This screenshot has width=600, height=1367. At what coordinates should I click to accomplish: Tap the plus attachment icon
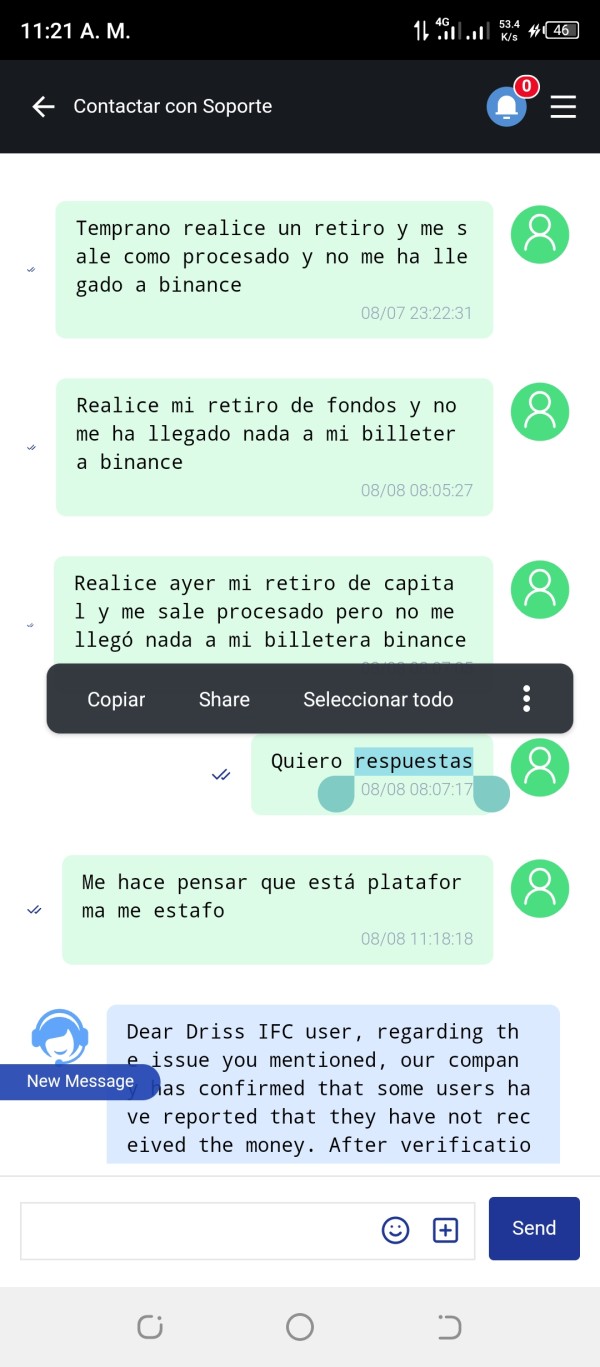[x=445, y=1230]
